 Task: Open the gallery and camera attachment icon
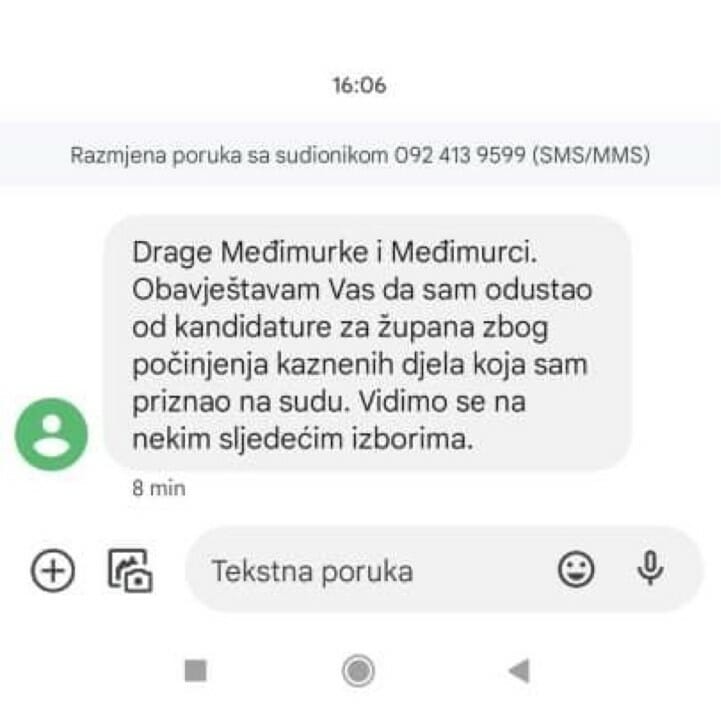pos(130,571)
